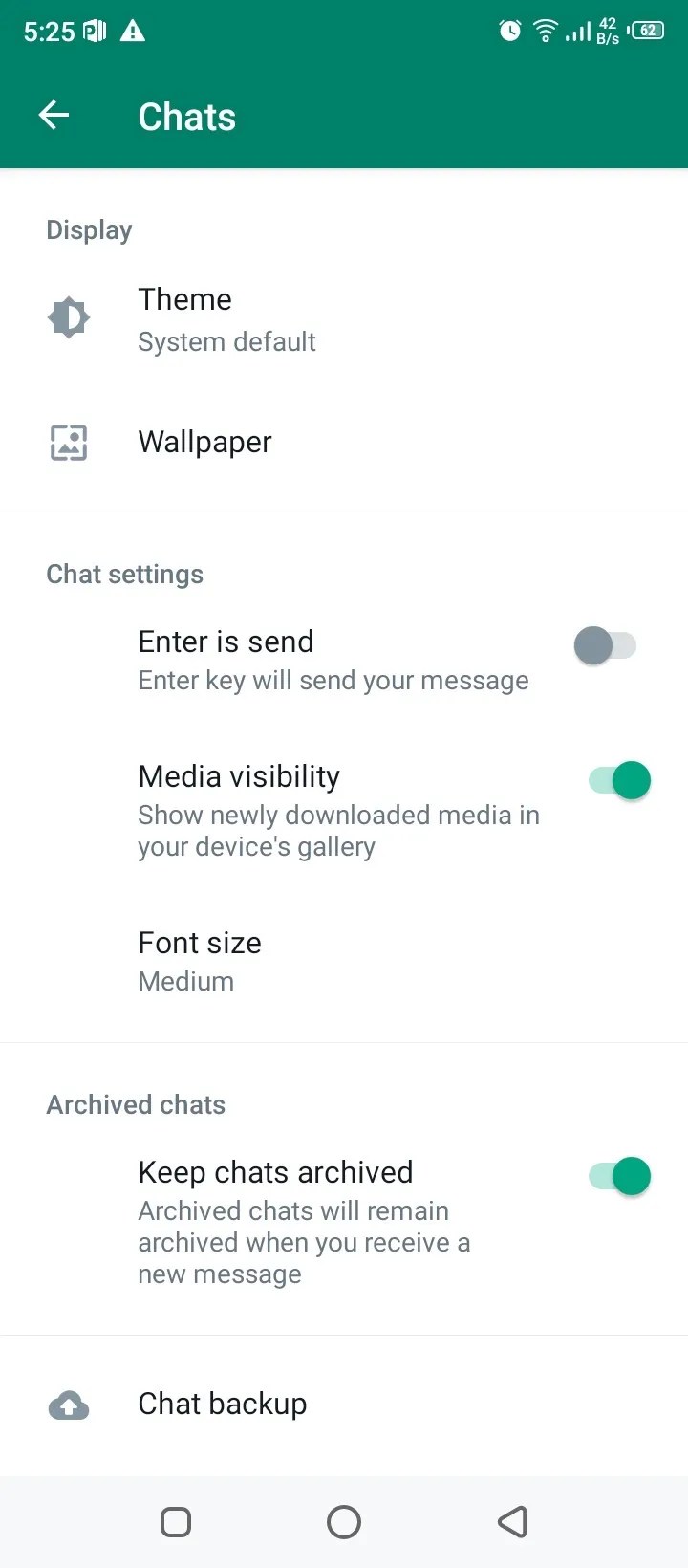
Task: Click the alarm clock status icon
Action: pyautogui.click(x=509, y=30)
